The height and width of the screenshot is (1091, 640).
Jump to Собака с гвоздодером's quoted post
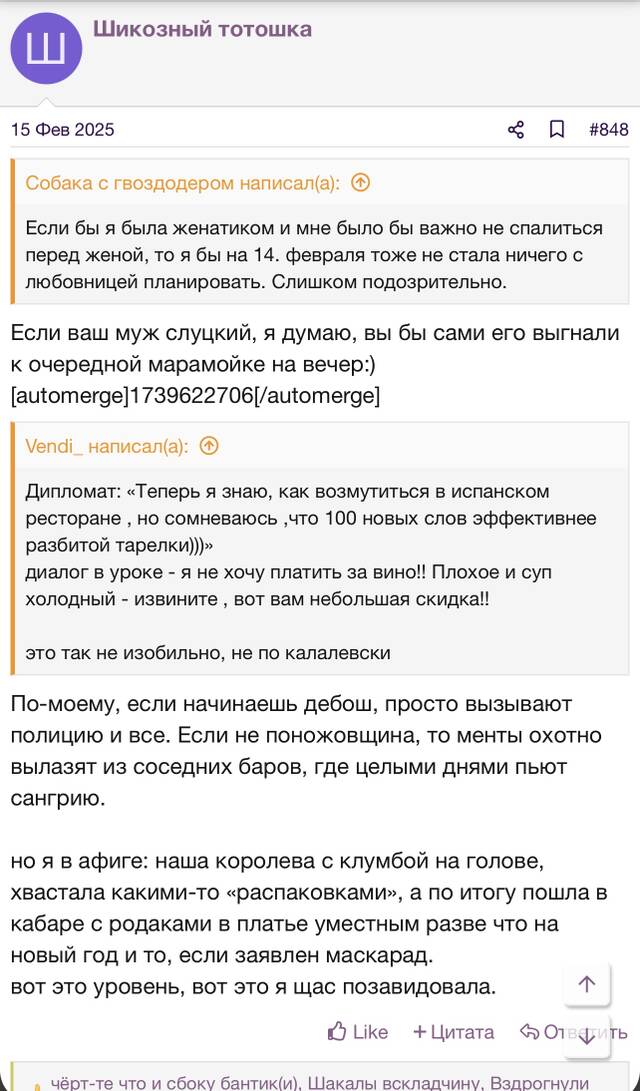click(361, 183)
